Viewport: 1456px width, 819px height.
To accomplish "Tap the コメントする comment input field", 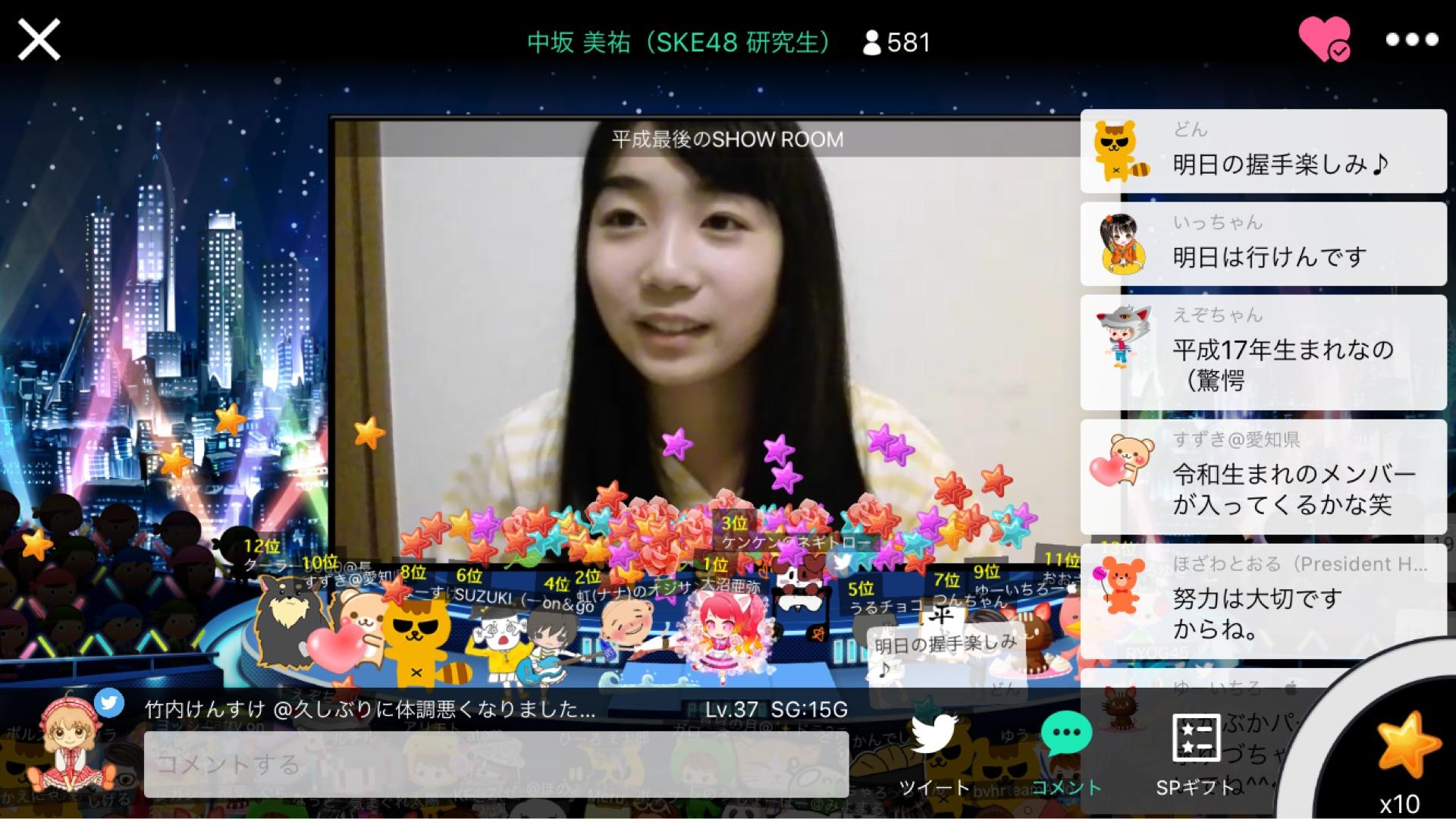I will (496, 764).
